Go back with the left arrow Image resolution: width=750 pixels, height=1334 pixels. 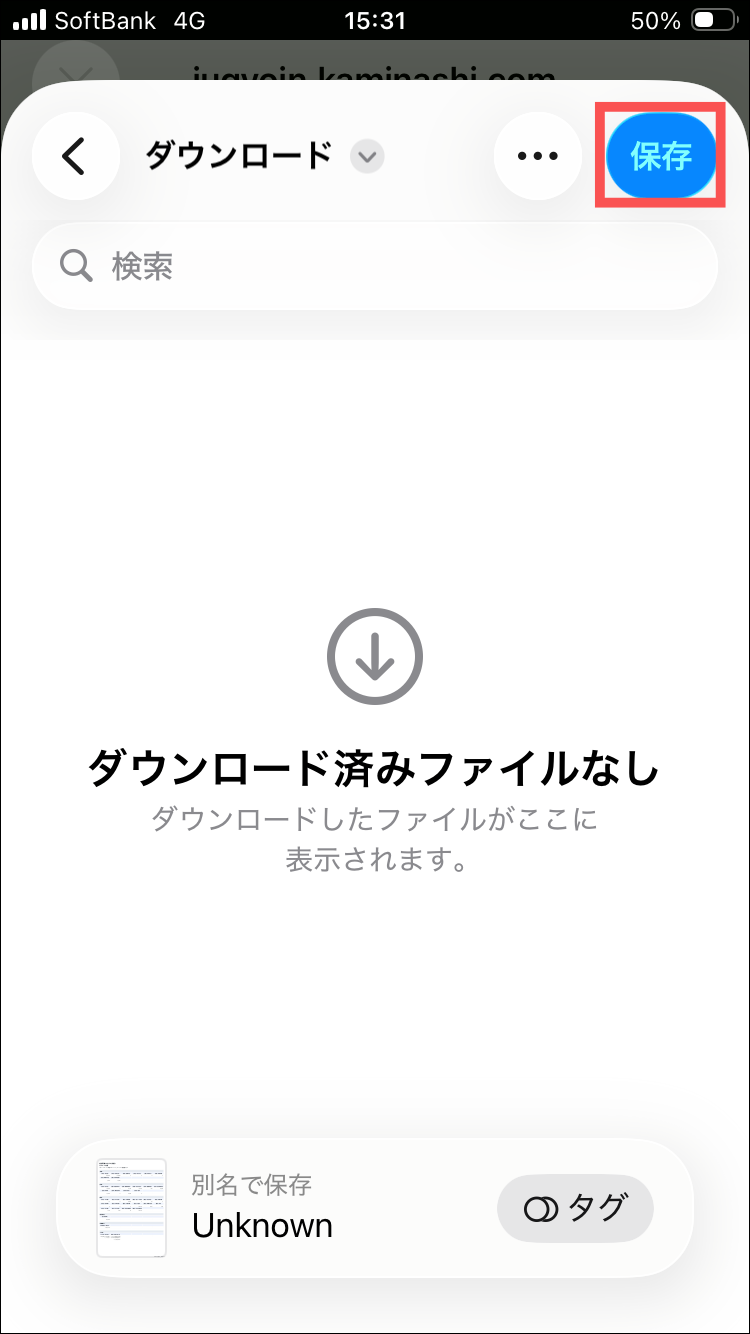(75, 156)
